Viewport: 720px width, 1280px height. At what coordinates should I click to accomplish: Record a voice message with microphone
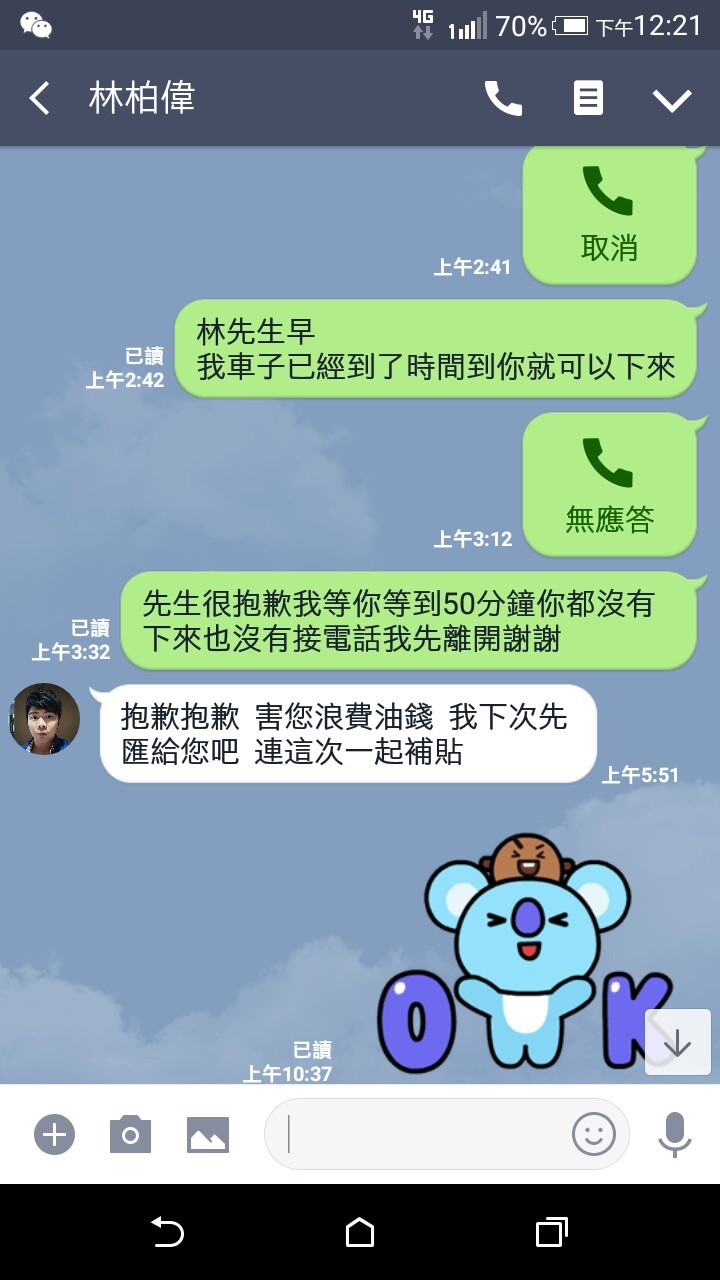[x=674, y=1134]
